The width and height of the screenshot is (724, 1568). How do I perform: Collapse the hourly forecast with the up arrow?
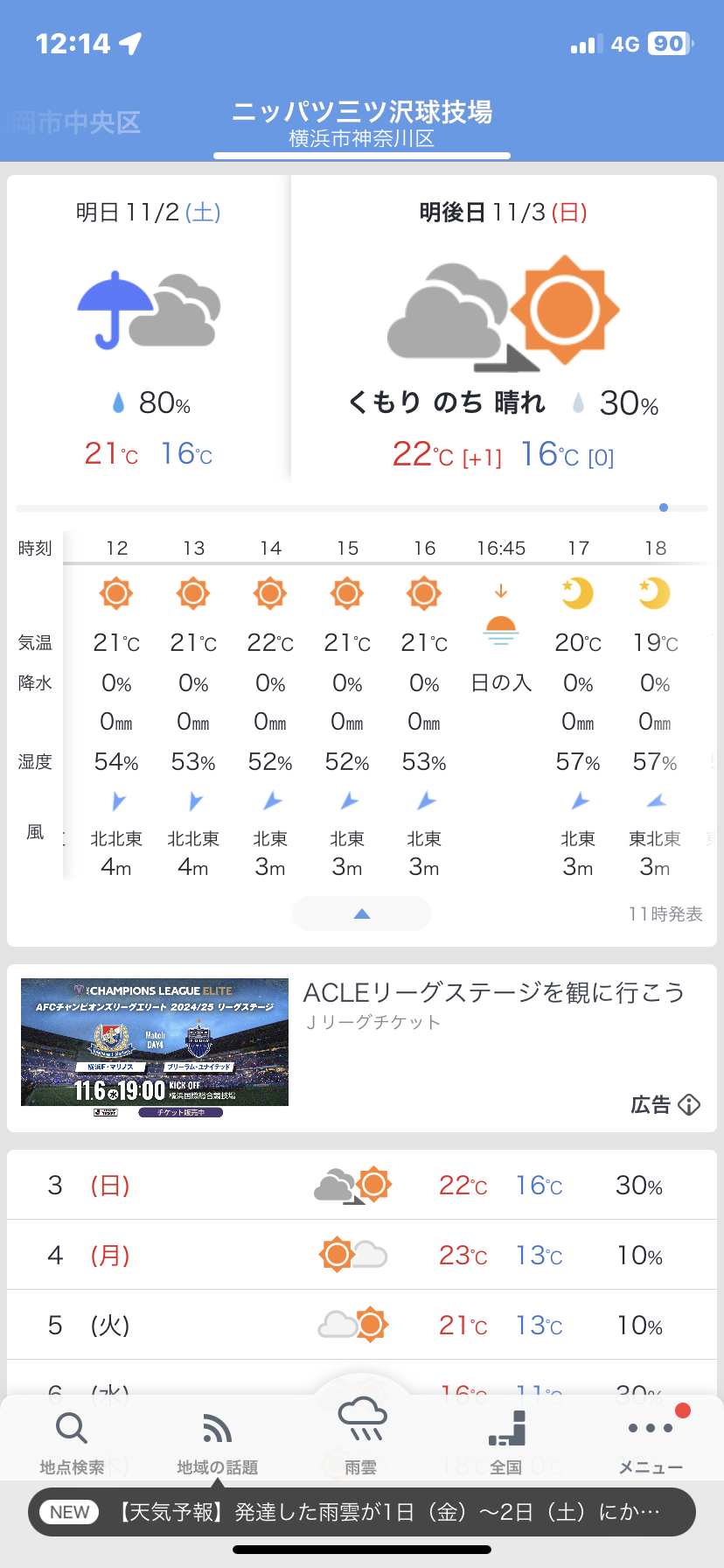coord(362,913)
